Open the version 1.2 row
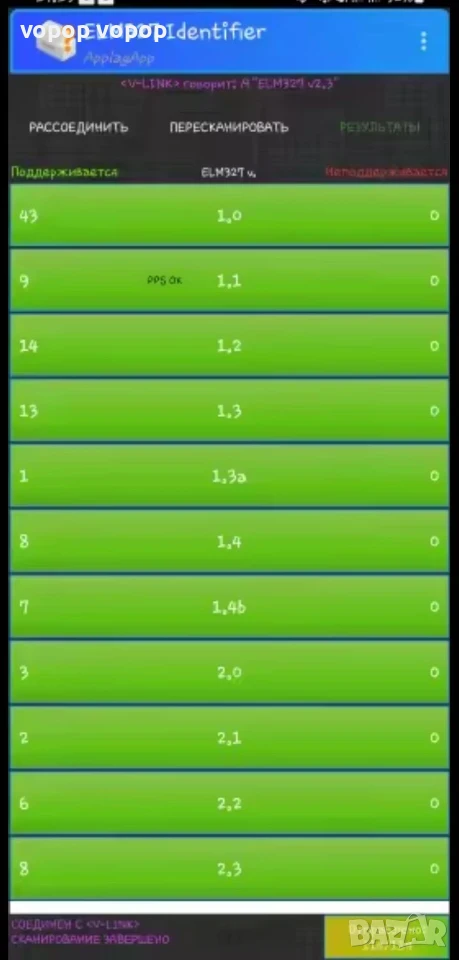 [230, 346]
